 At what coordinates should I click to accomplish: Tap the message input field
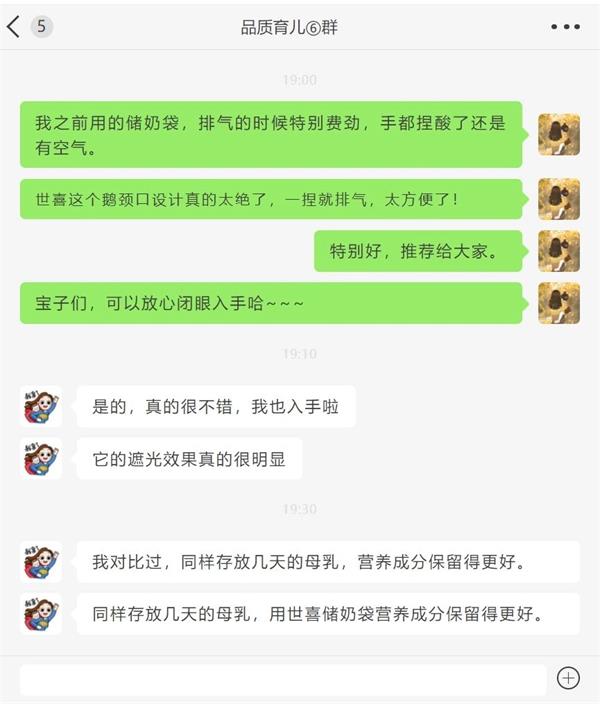point(283,679)
